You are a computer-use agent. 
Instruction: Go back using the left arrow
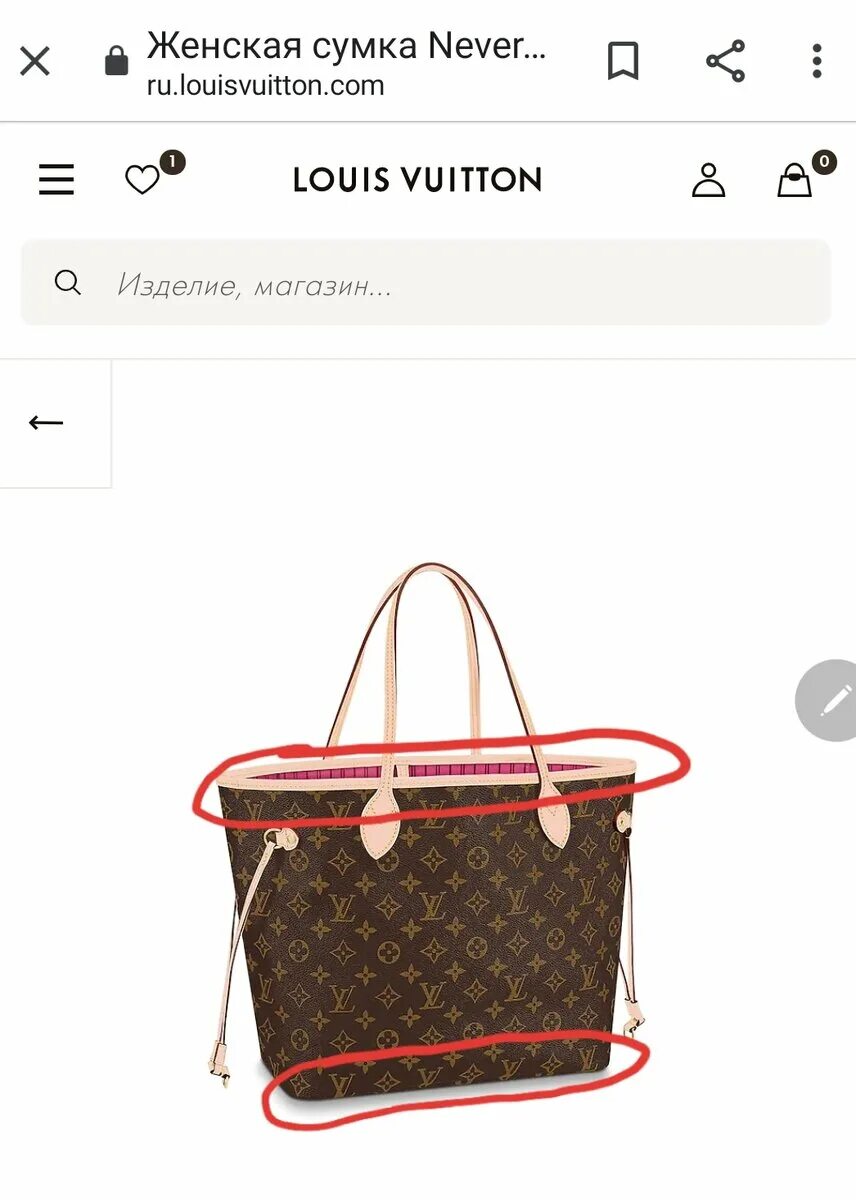point(48,424)
